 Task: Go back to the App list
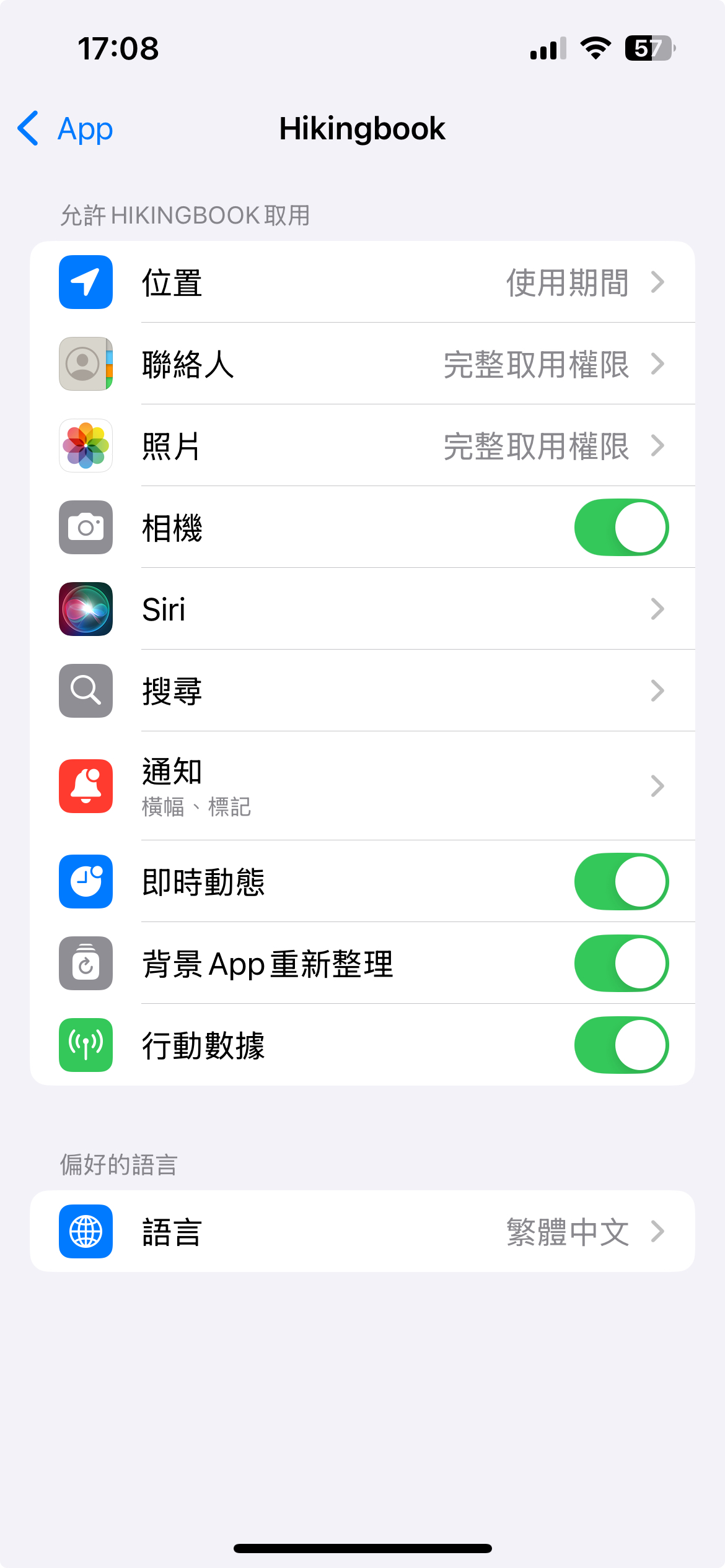tap(66, 129)
